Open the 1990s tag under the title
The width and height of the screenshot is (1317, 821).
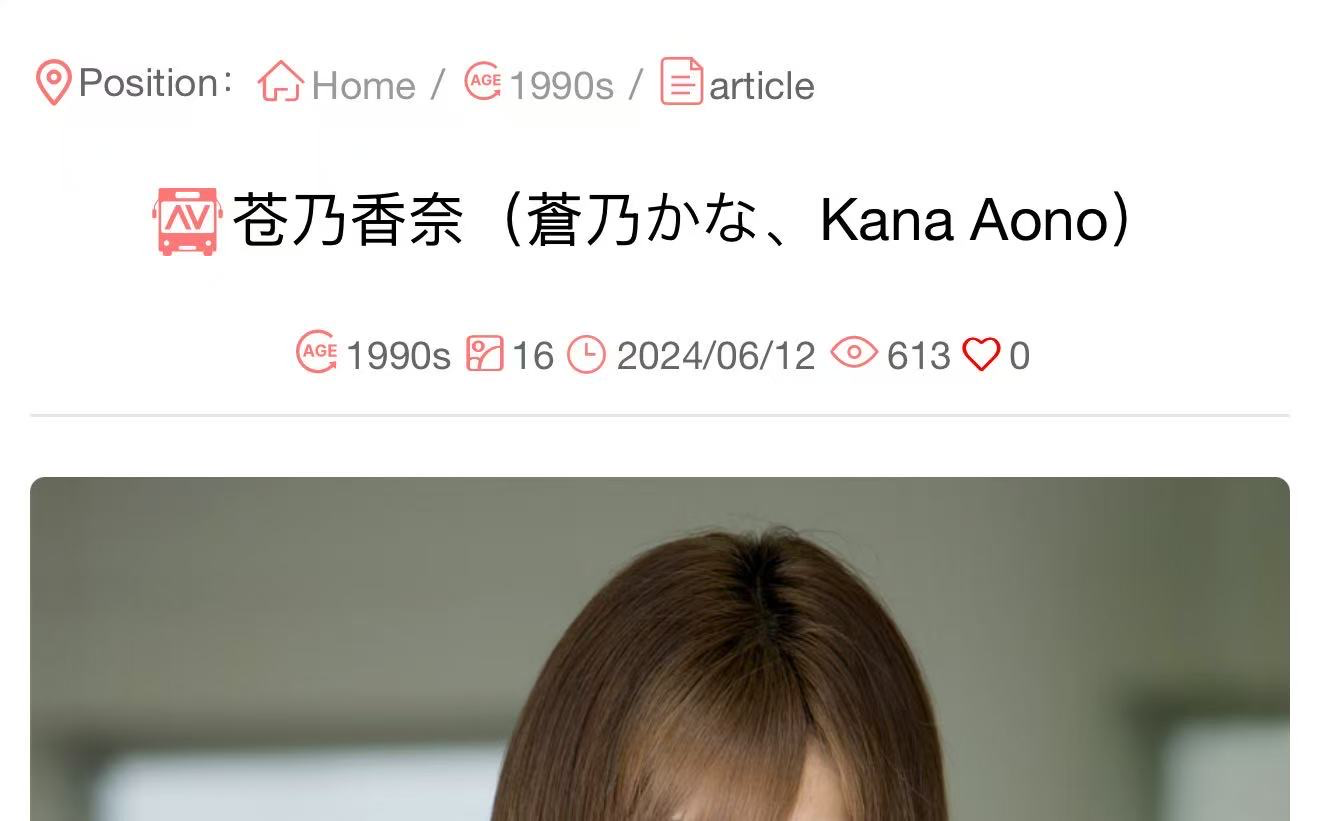tap(397, 356)
